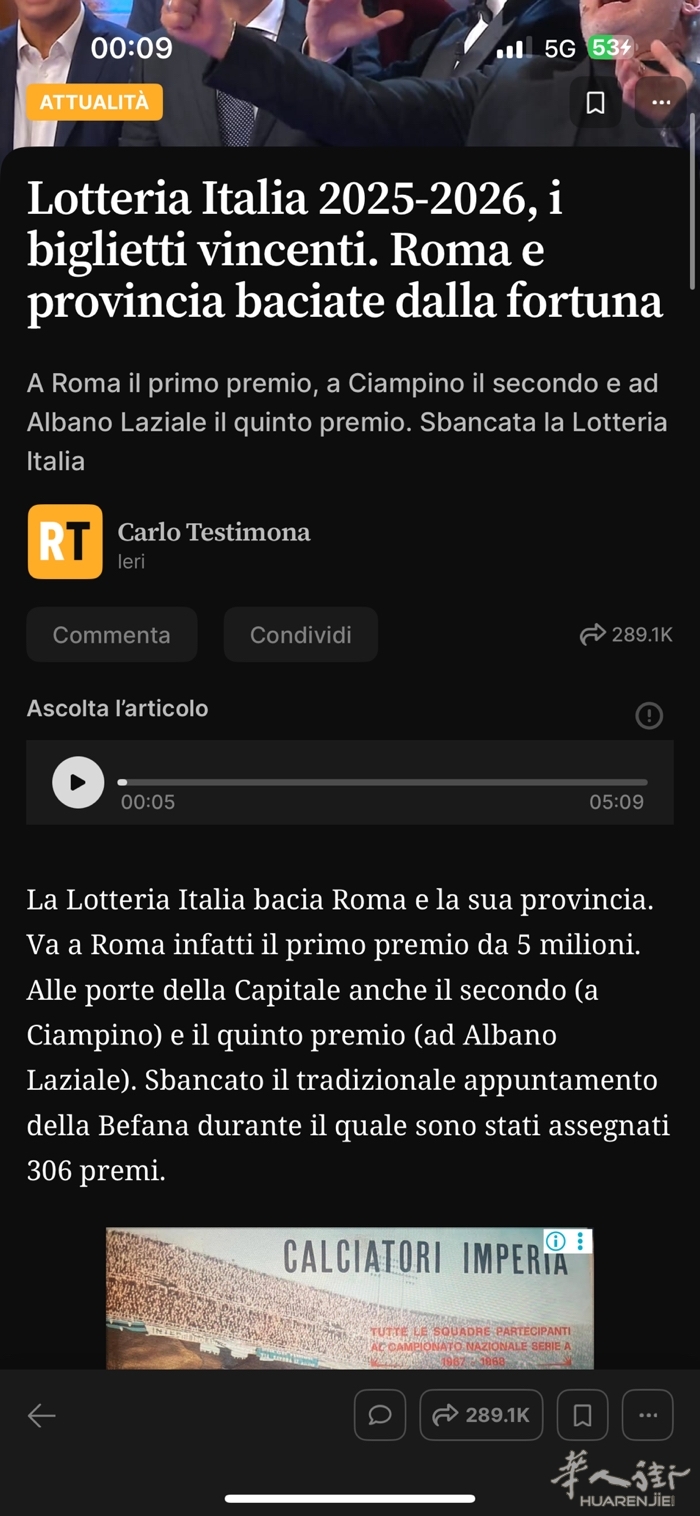Bookmark article from the top bar
This screenshot has width=700, height=1516.
pos(595,103)
